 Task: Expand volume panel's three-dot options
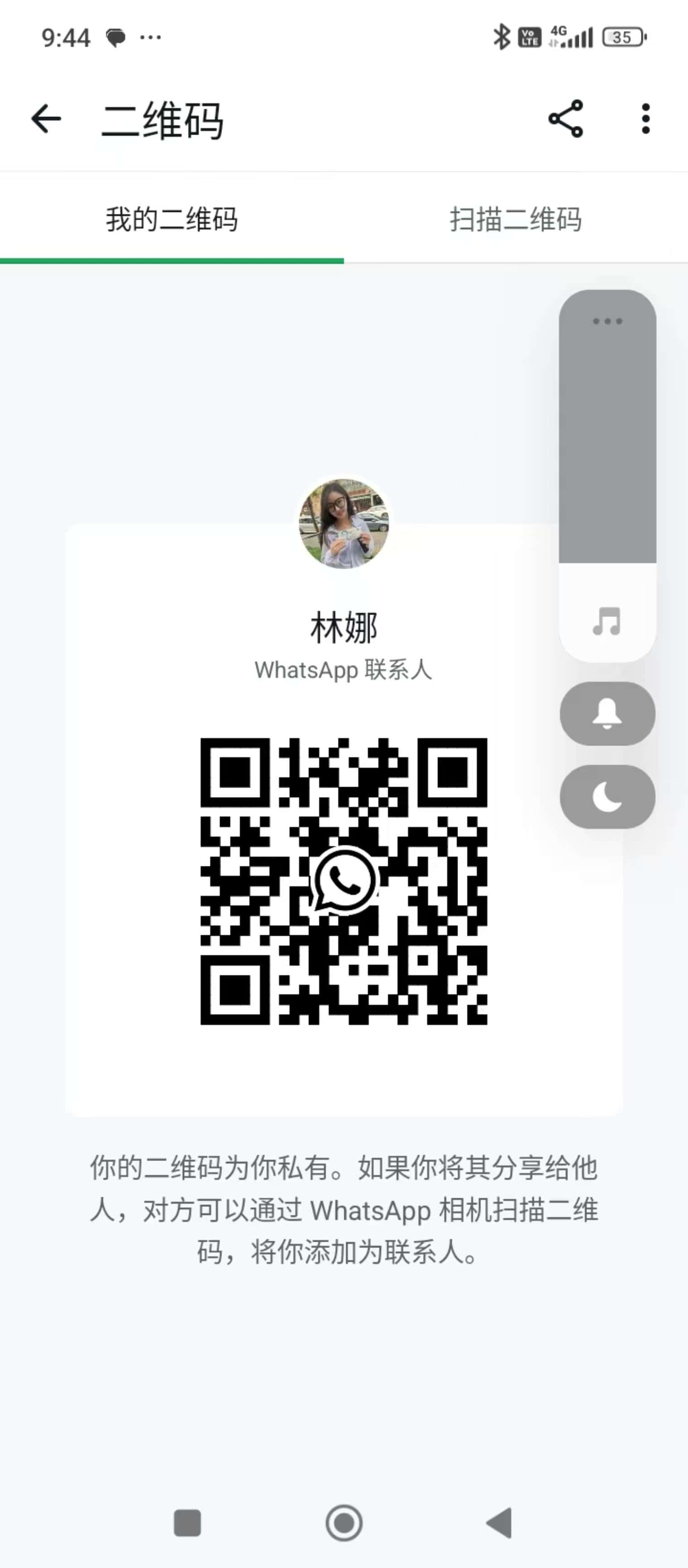(x=607, y=321)
